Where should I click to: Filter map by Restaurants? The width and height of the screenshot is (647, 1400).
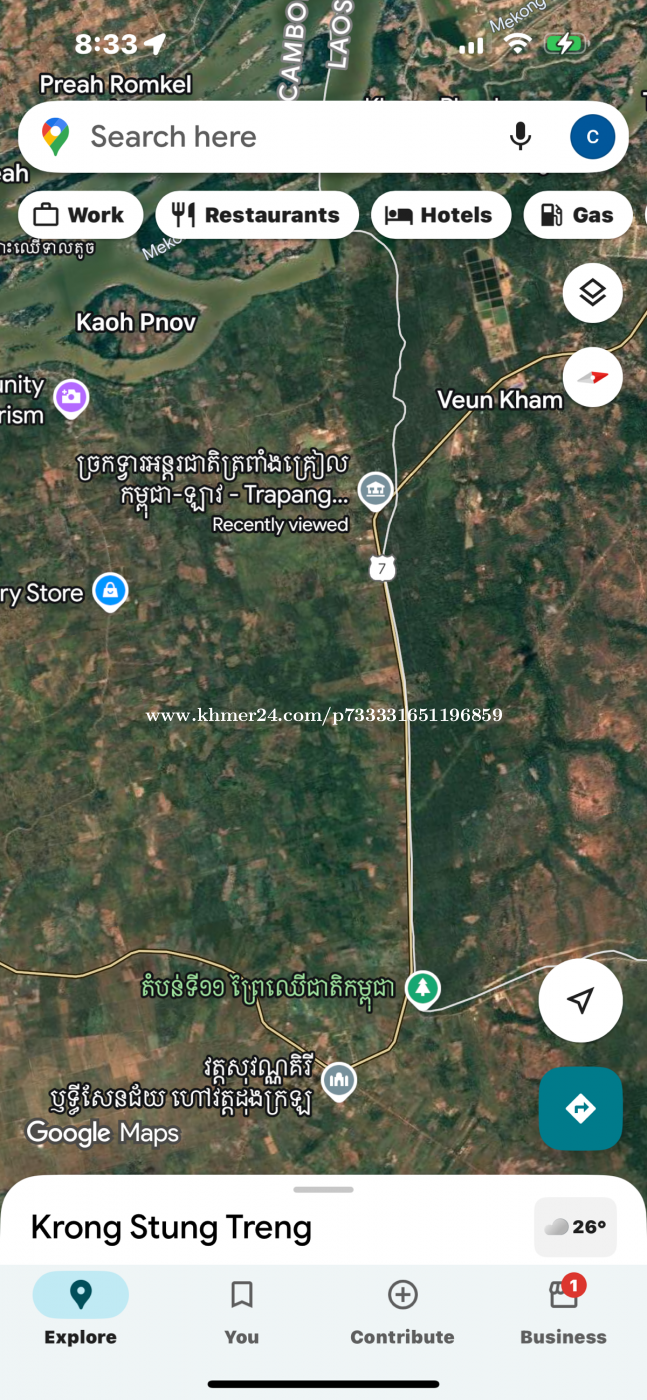257,215
